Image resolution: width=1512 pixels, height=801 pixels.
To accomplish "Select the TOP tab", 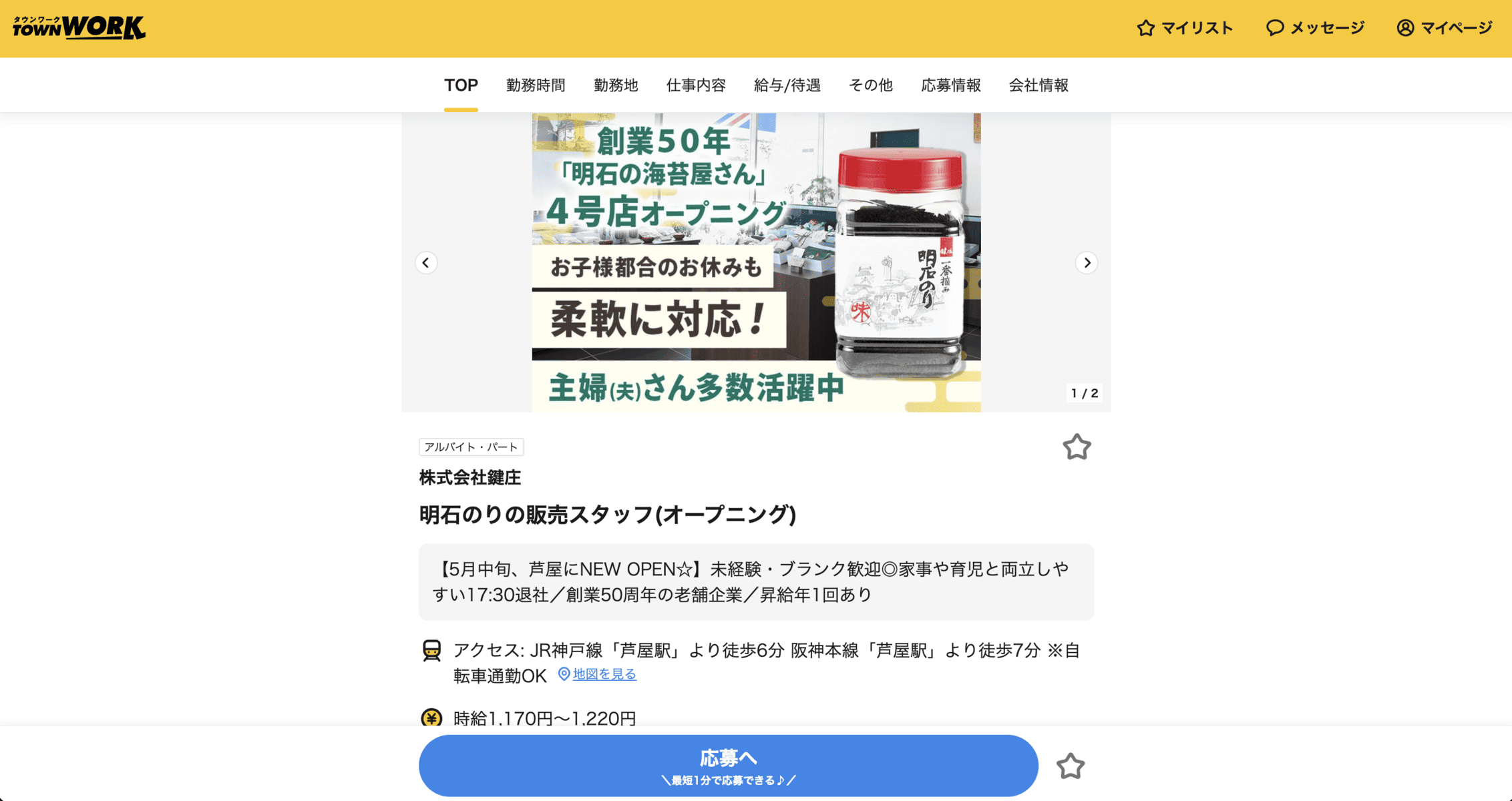I will point(461,85).
